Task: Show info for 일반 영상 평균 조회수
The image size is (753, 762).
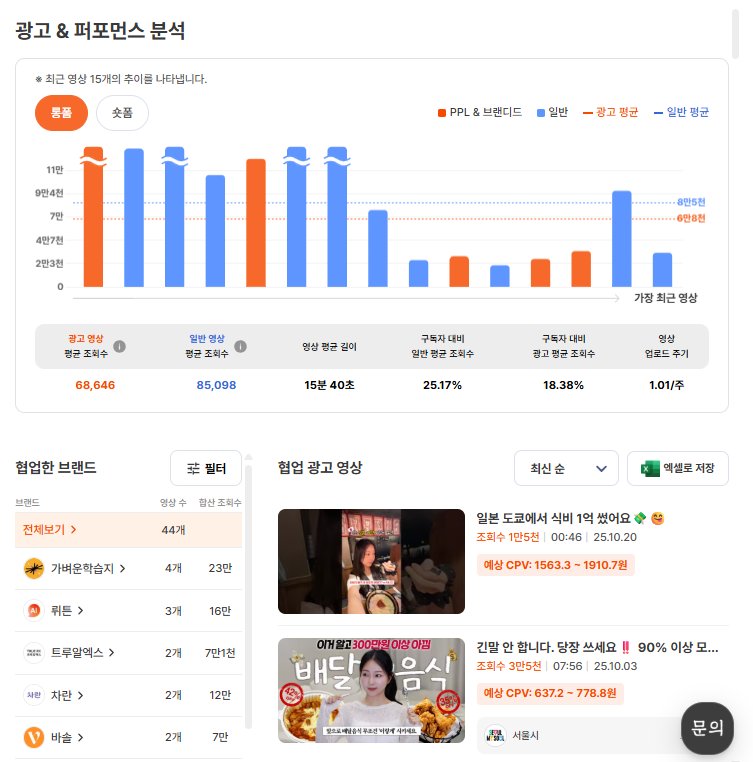Action: [x=240, y=346]
